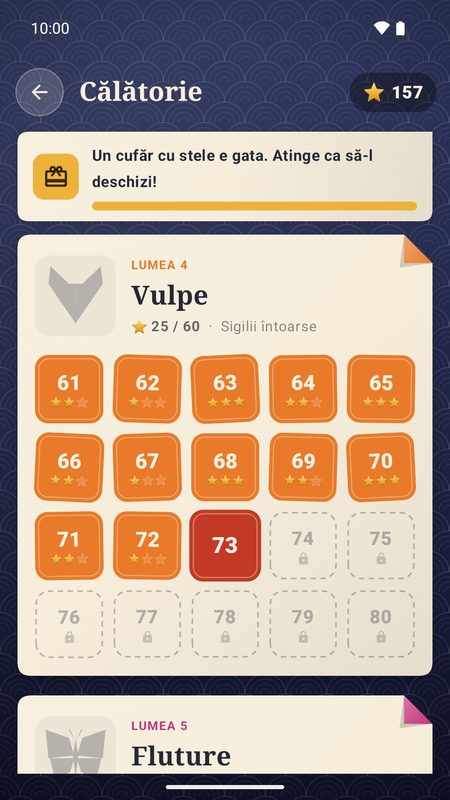Replay level 66
This screenshot has width=450, height=800.
tap(69, 467)
